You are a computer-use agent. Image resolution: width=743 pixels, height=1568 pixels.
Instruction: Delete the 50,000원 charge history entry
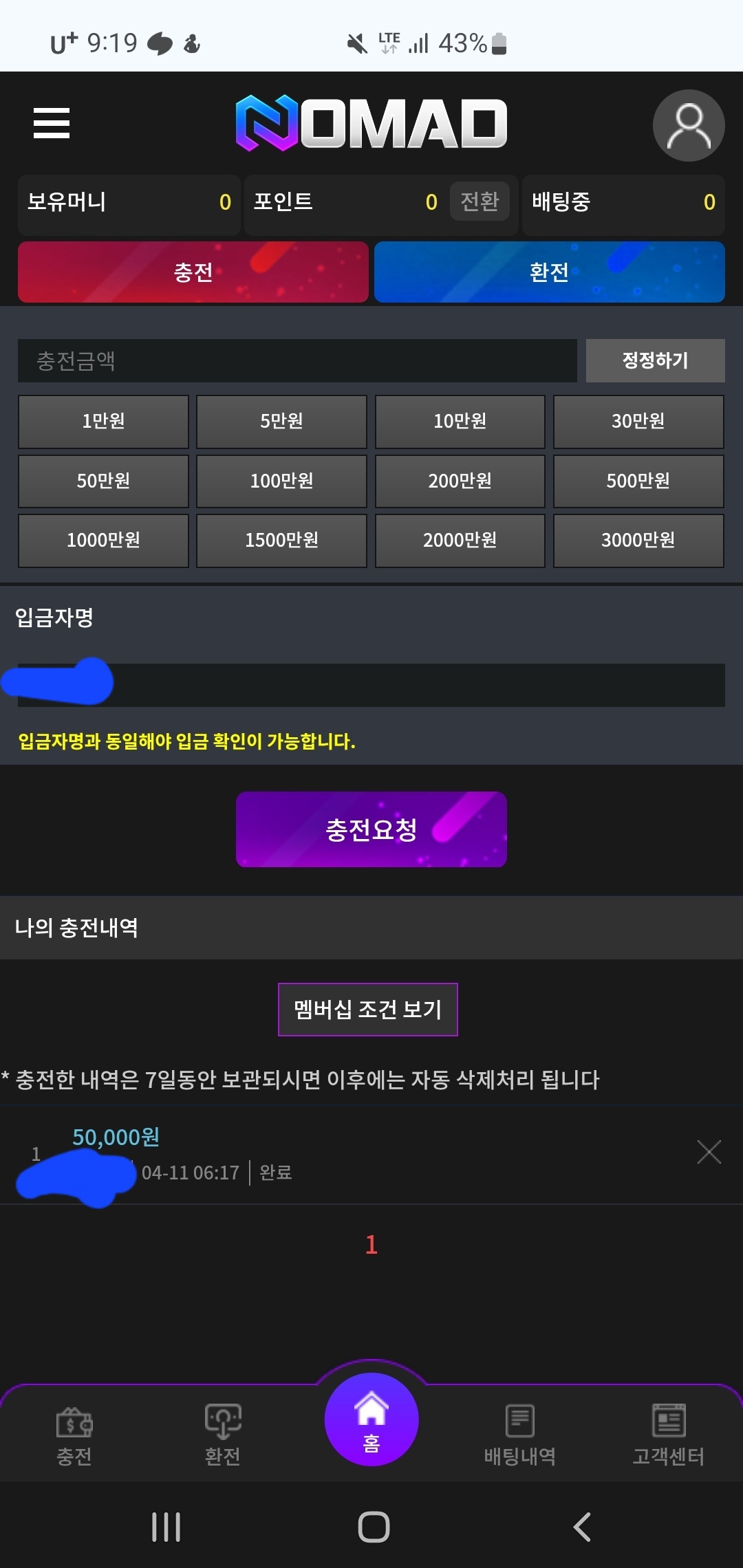click(x=709, y=1152)
